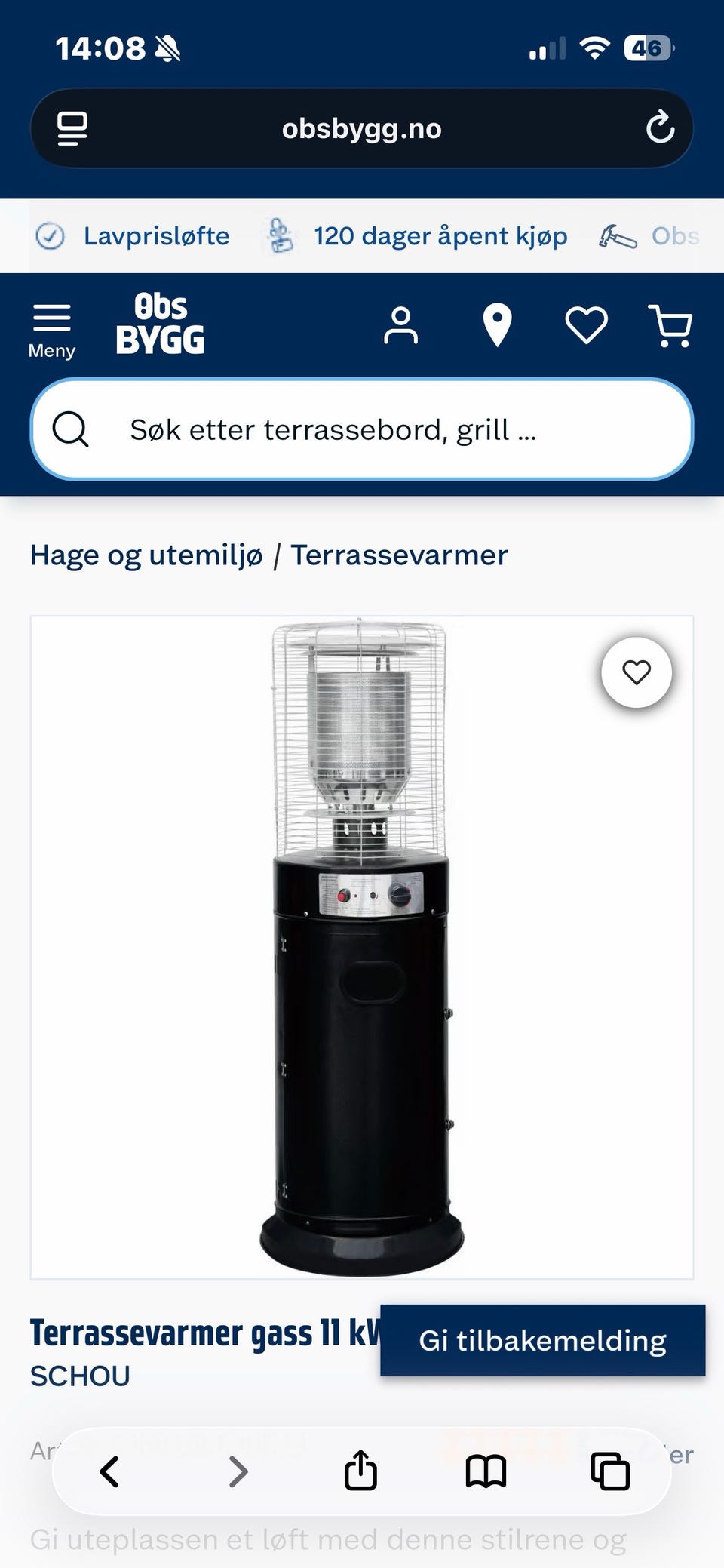Reload the obsbygg.no page
Image resolution: width=724 pixels, height=1568 pixels.
[x=660, y=128]
